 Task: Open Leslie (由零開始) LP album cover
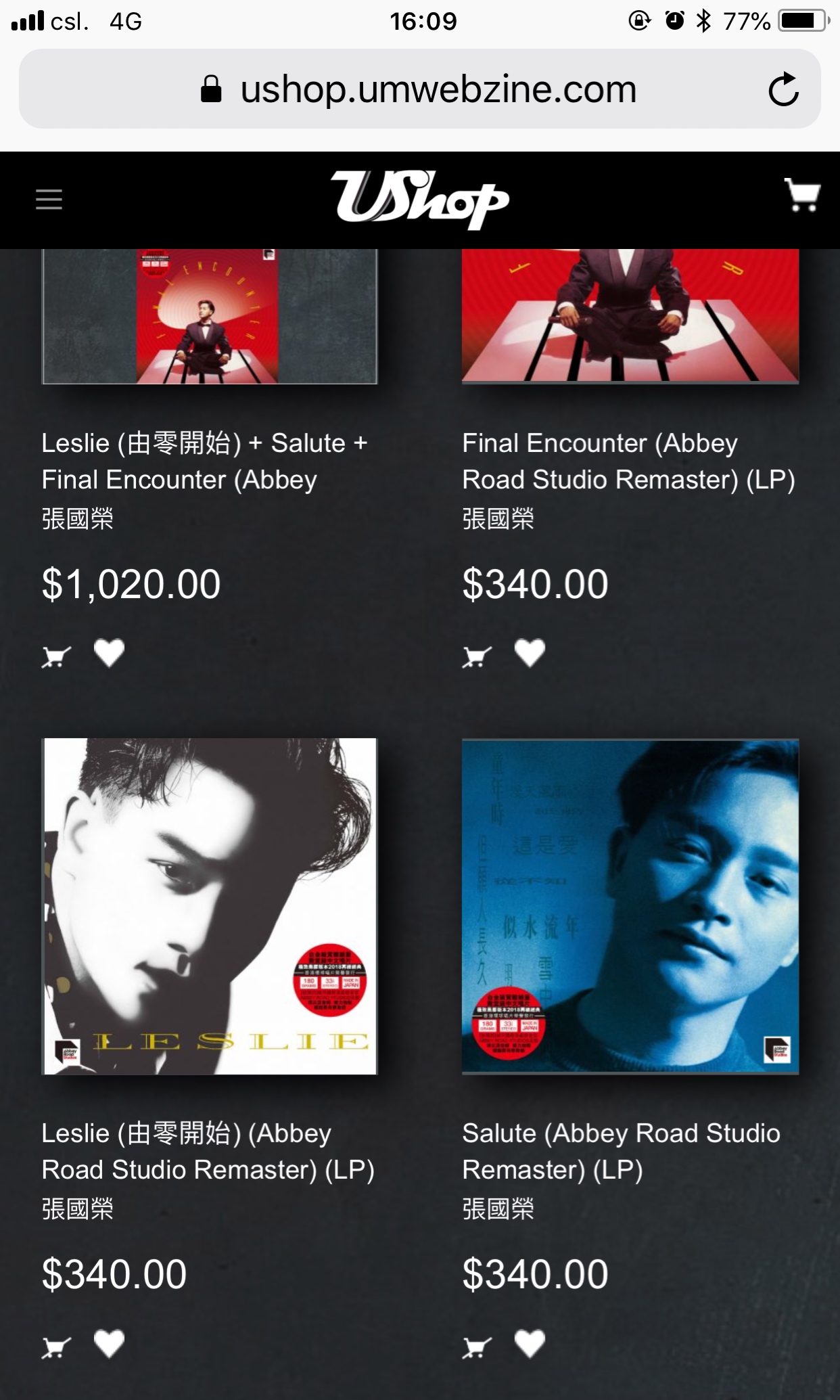210,906
